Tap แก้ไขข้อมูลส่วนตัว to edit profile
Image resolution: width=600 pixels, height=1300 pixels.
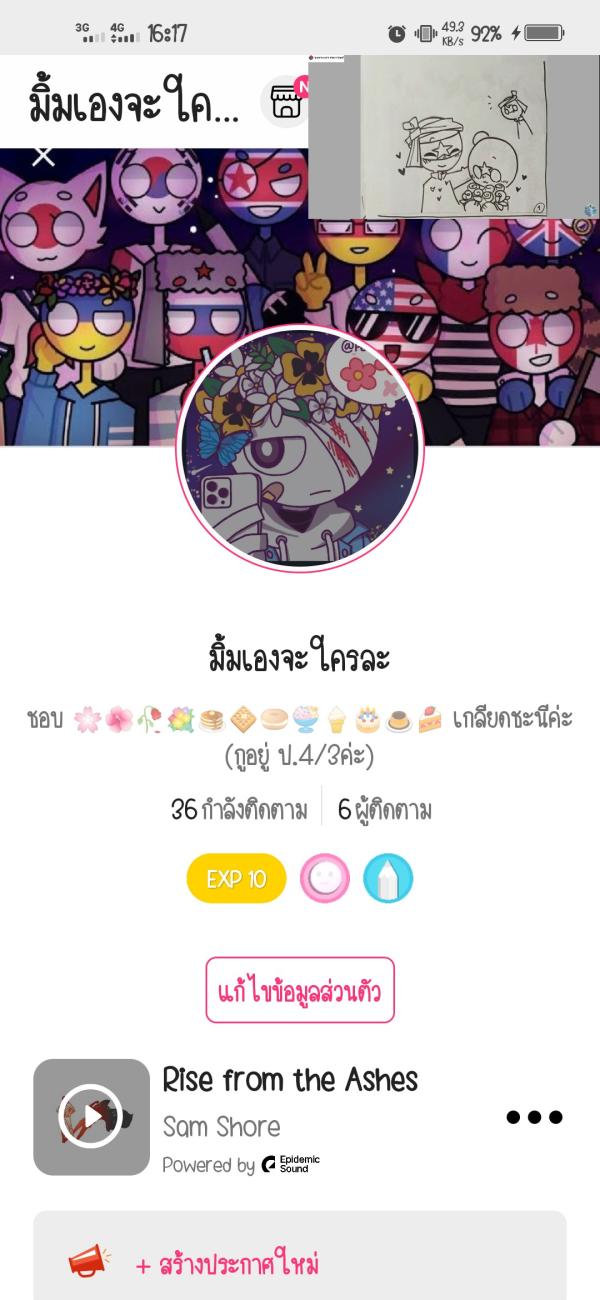(x=300, y=990)
